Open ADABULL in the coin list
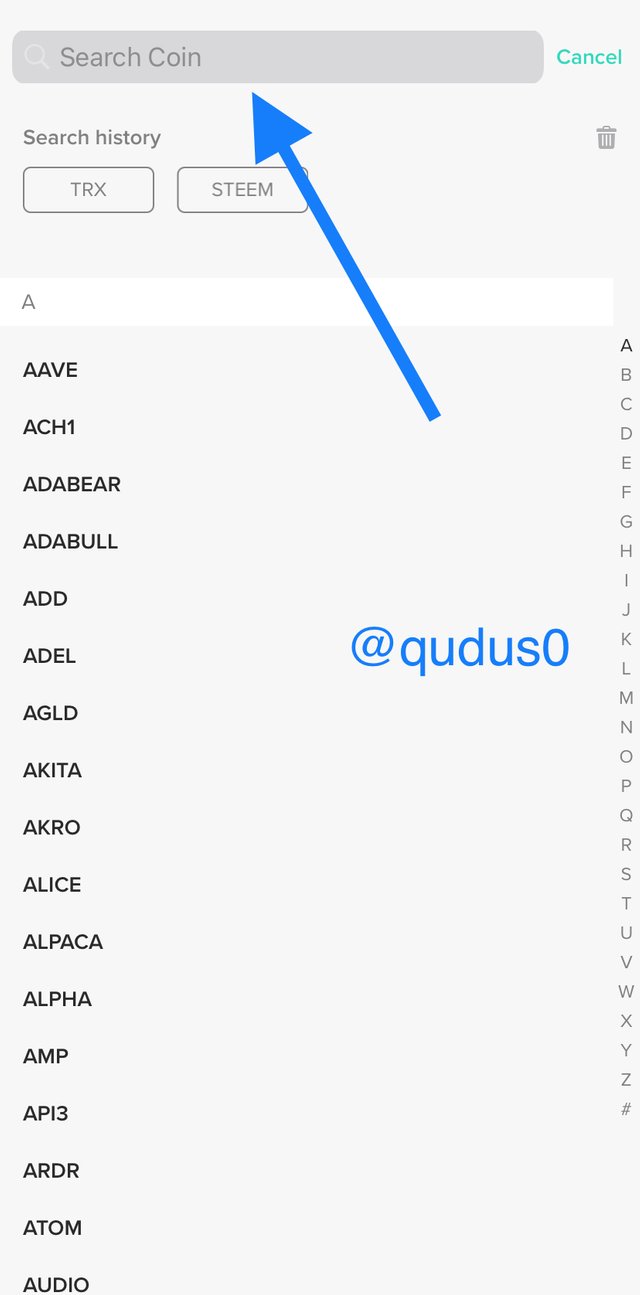This screenshot has height=1295, width=640. tap(70, 541)
